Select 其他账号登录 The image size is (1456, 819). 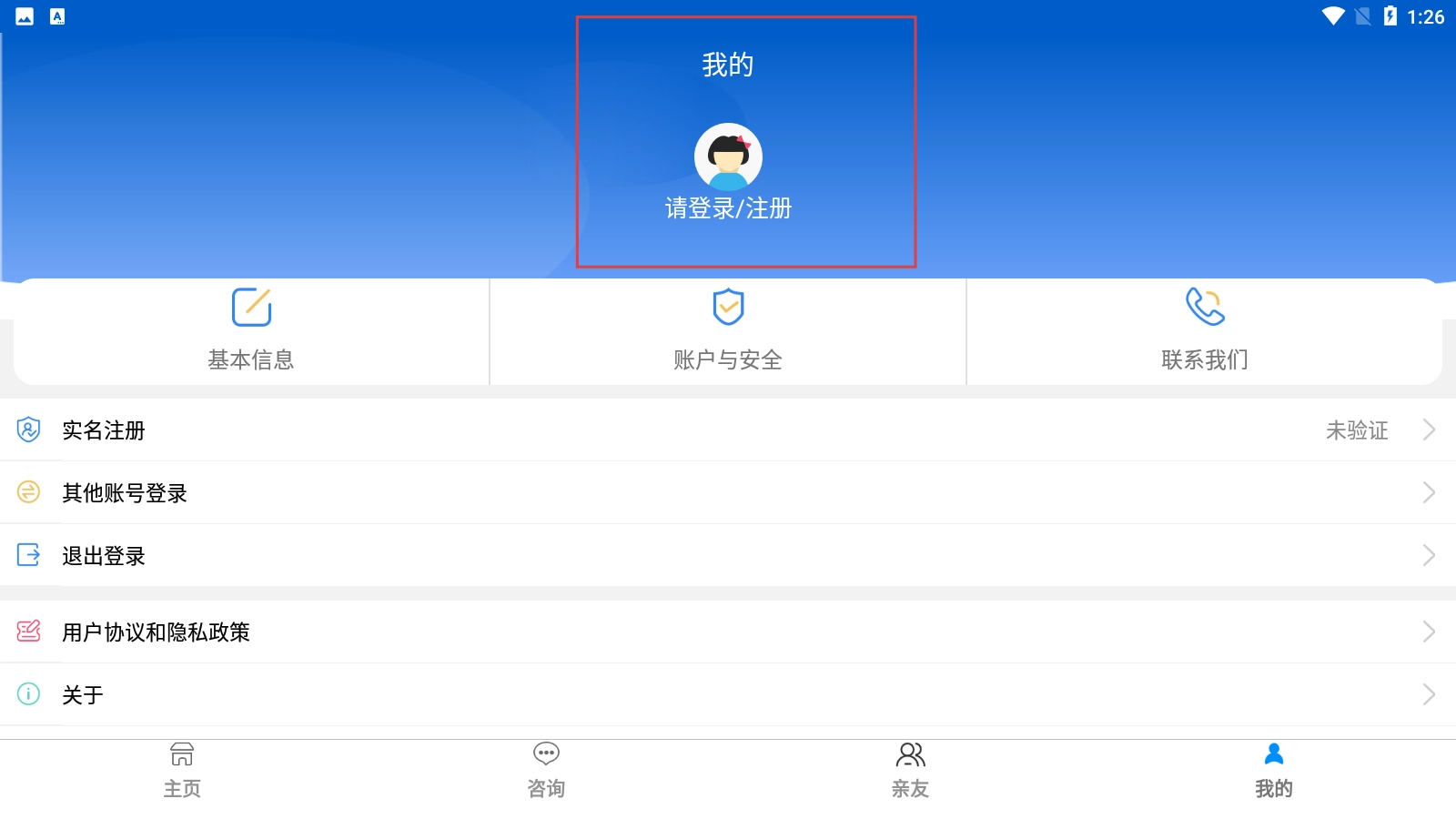pos(728,493)
